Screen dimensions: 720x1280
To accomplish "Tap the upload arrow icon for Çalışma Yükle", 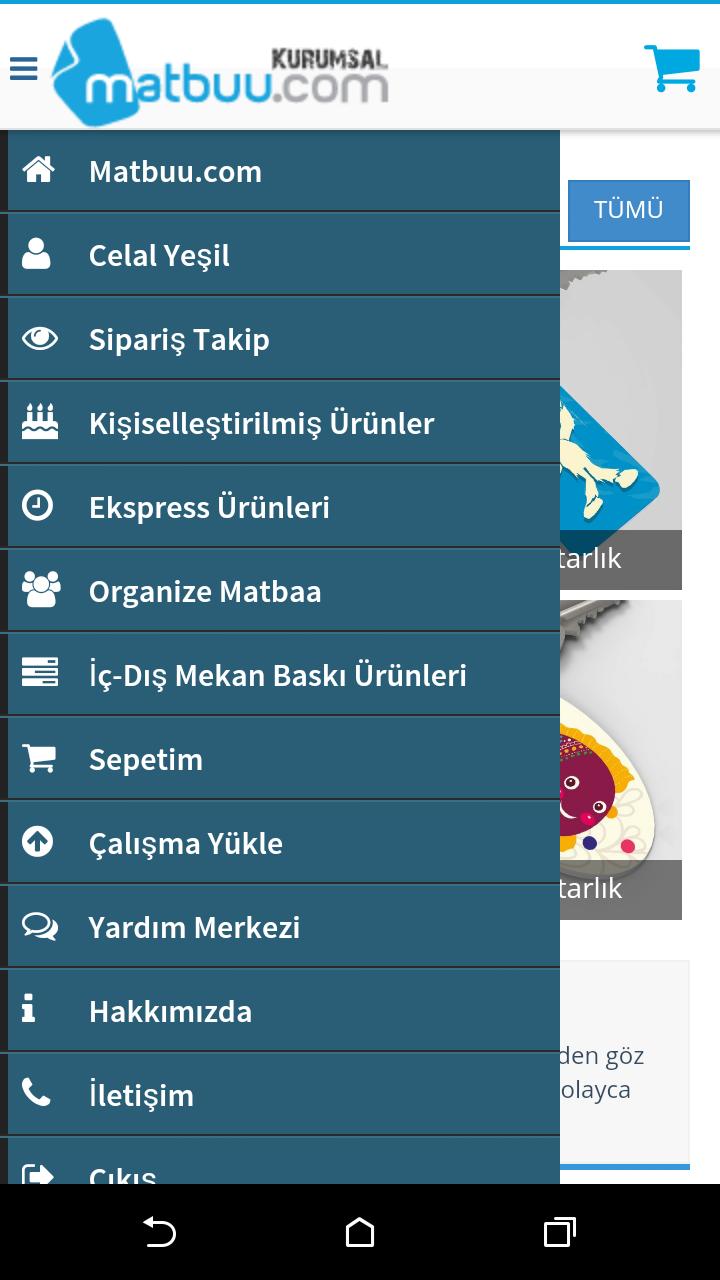I will (38, 842).
